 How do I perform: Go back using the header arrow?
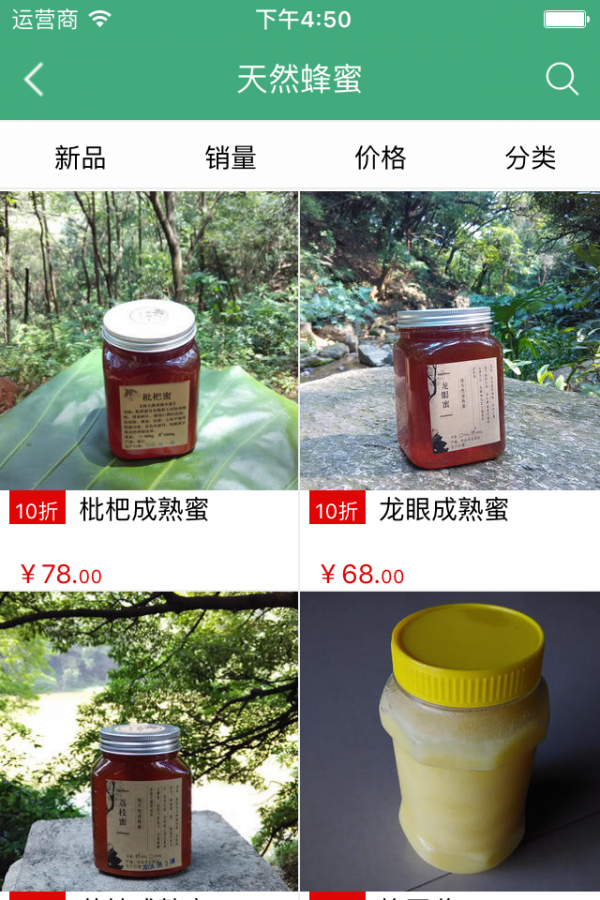coord(34,80)
